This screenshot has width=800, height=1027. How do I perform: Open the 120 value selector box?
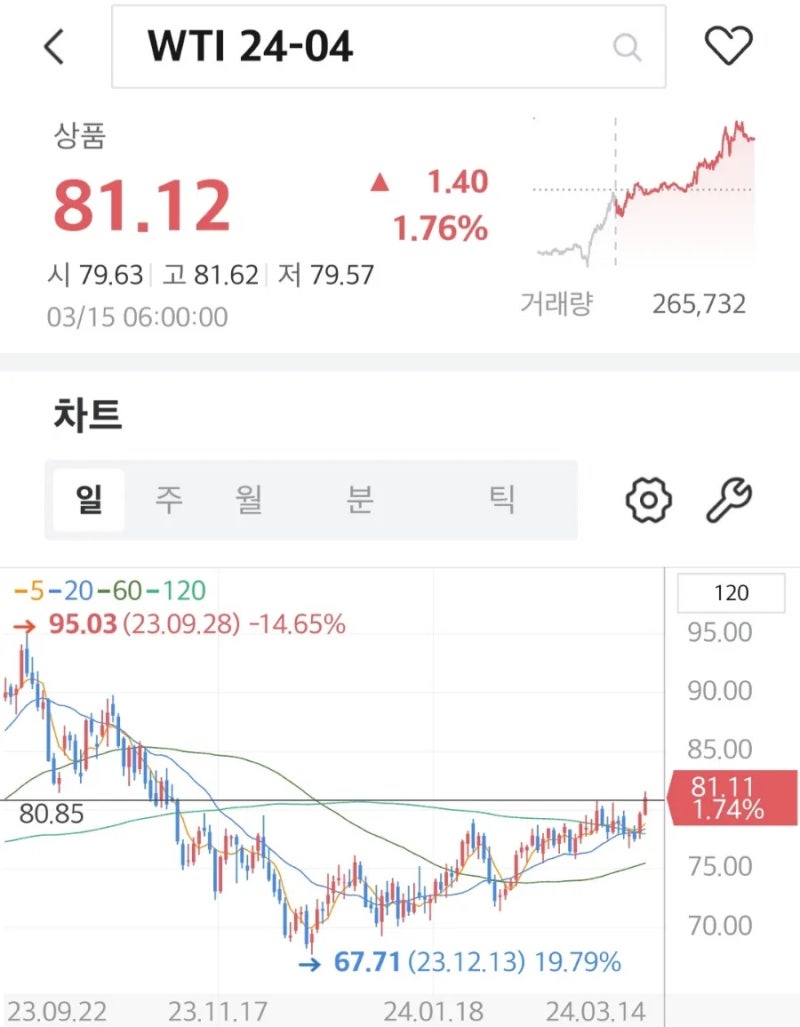point(732,593)
